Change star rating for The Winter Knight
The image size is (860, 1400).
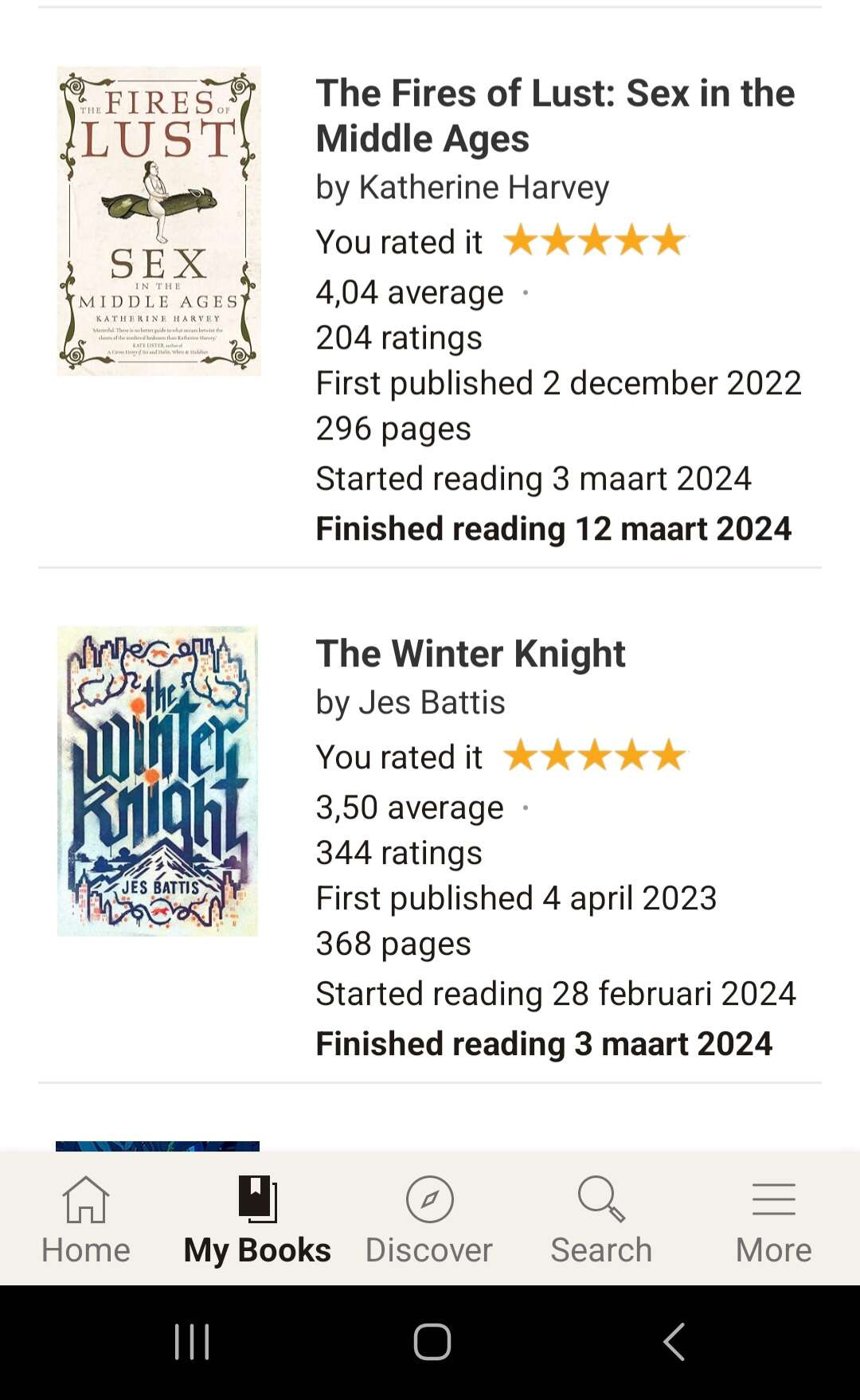pyautogui.click(x=595, y=756)
